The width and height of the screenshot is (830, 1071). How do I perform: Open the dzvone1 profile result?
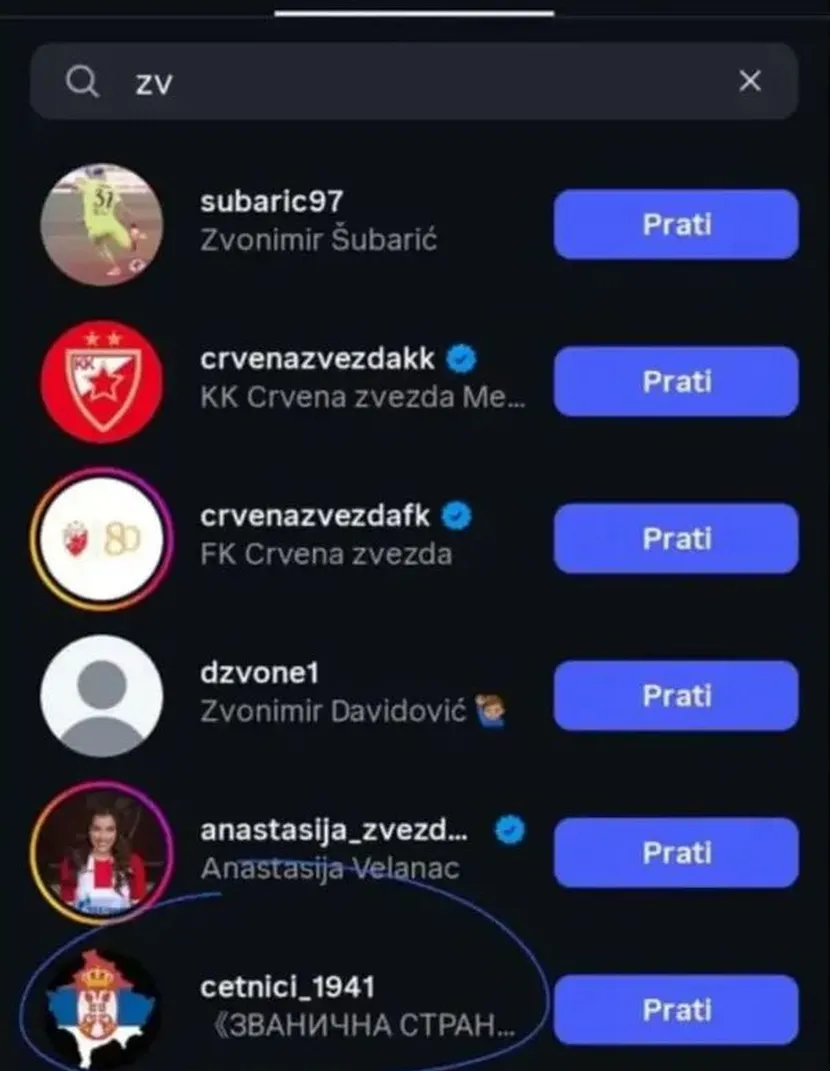[x=318, y=693]
